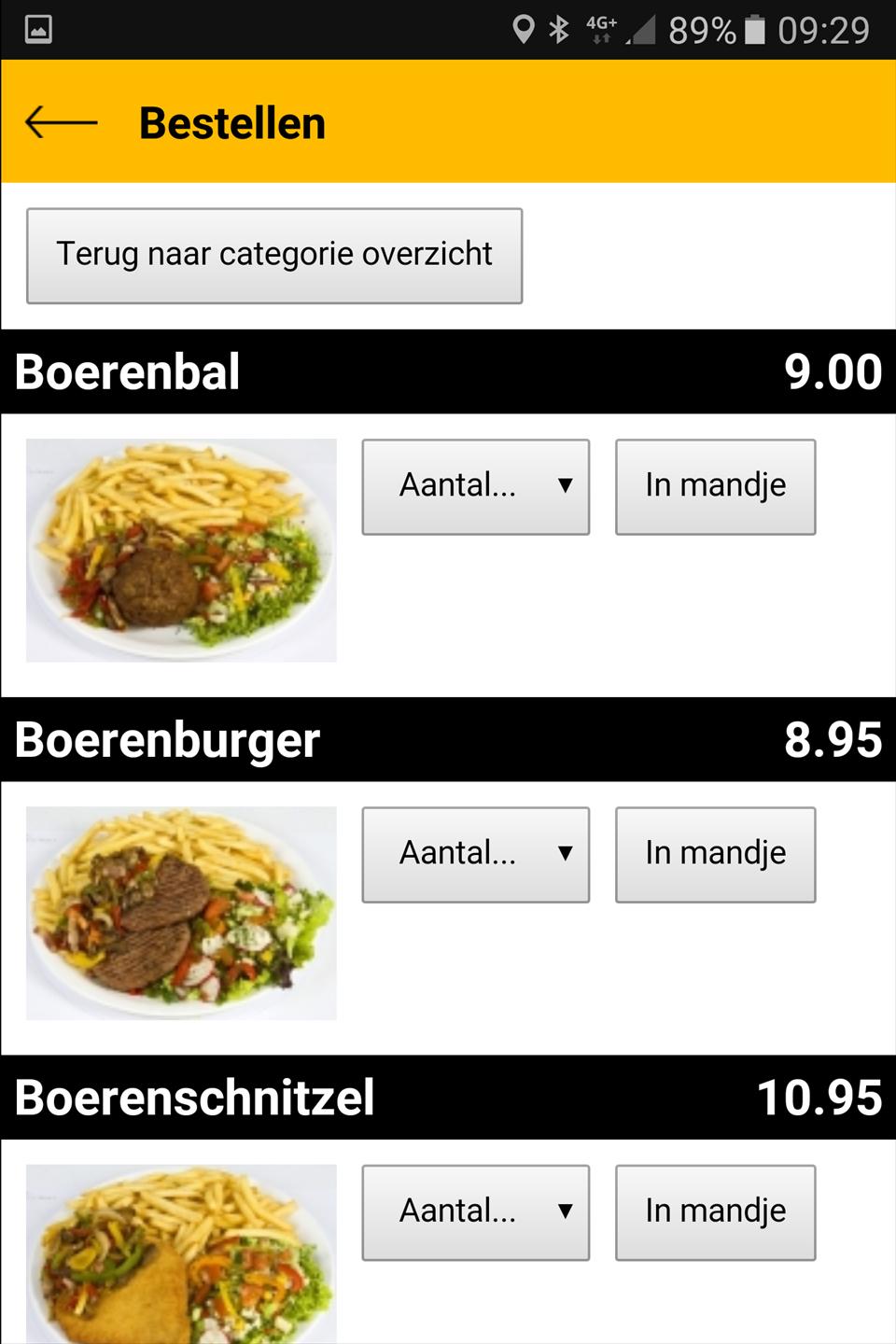The height and width of the screenshot is (1344, 896).
Task: Put Boerenburger in mandje
Action: tap(715, 854)
